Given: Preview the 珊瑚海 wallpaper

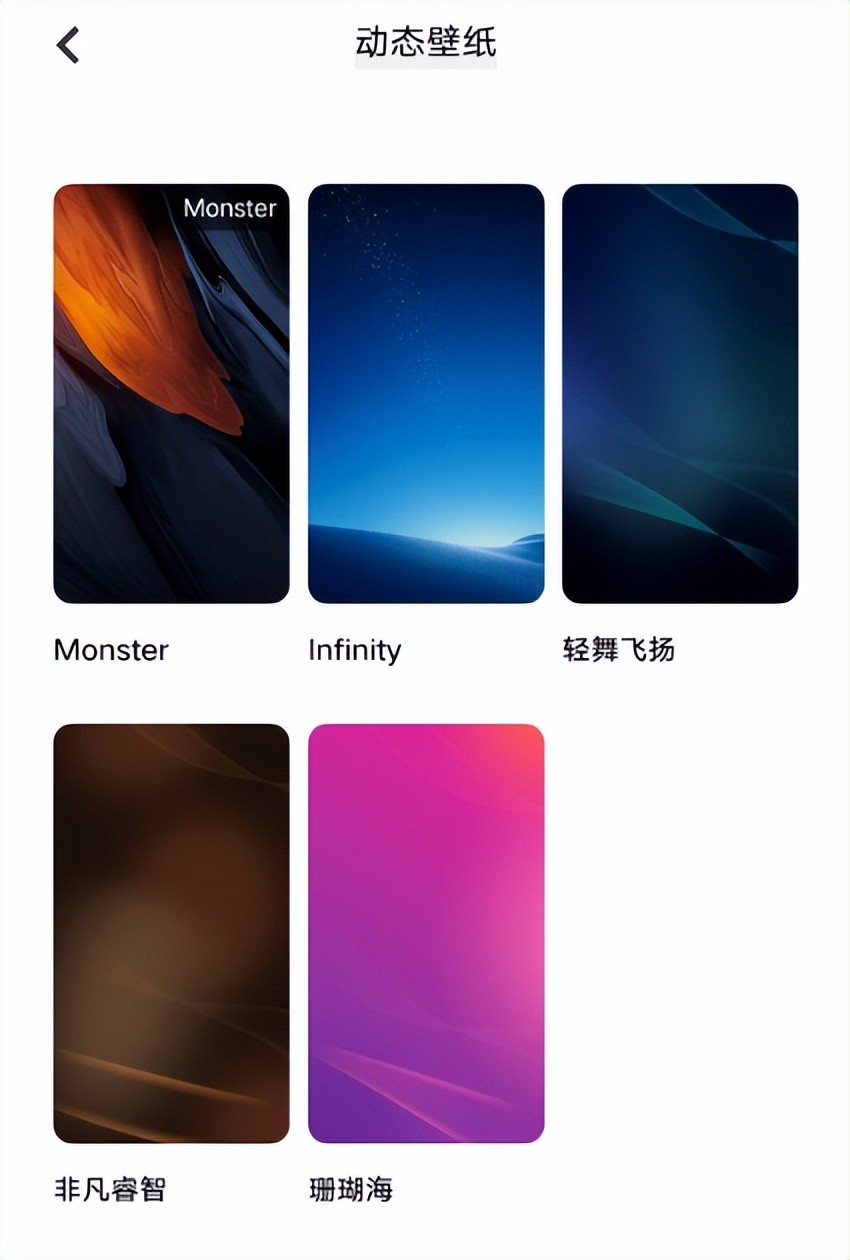Looking at the screenshot, I should 426,933.
